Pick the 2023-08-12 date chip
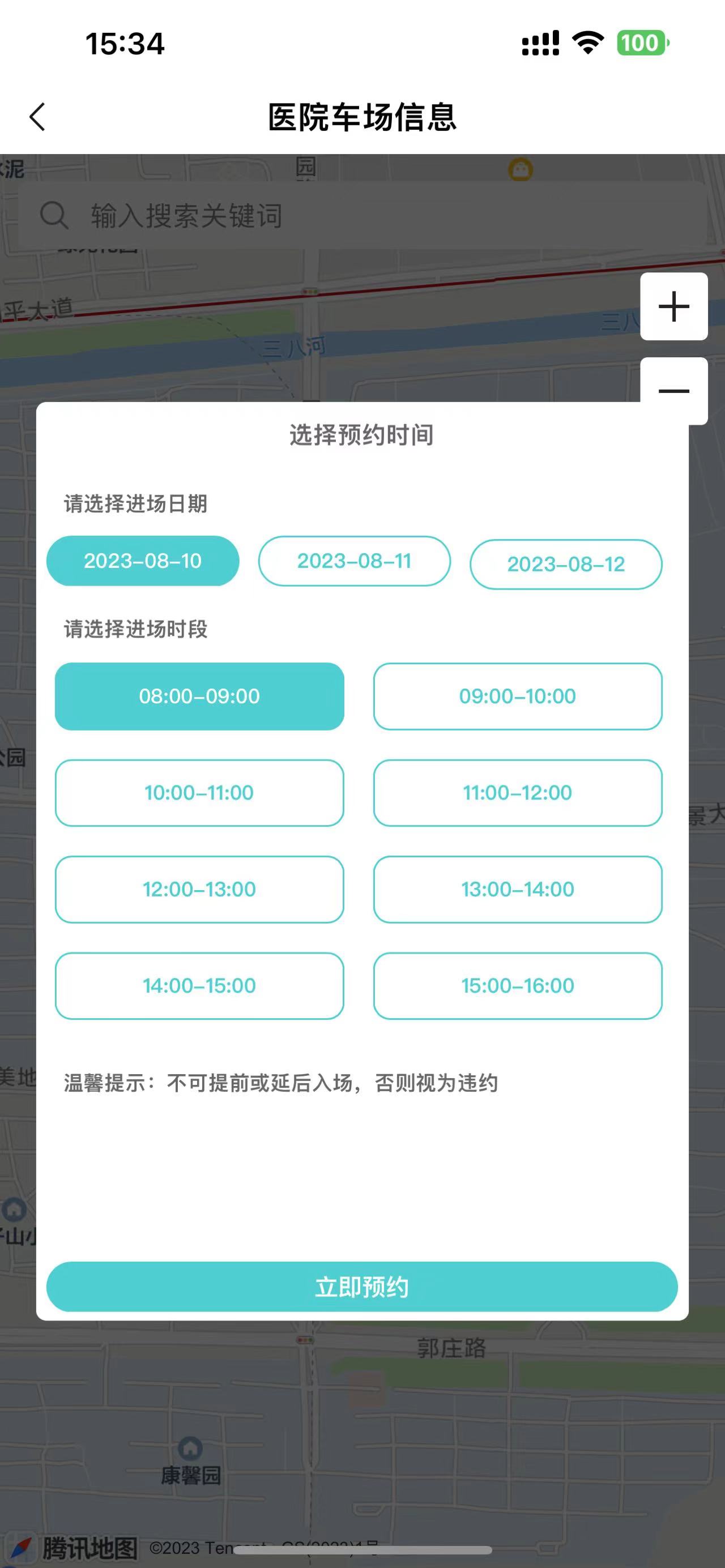 pos(565,564)
